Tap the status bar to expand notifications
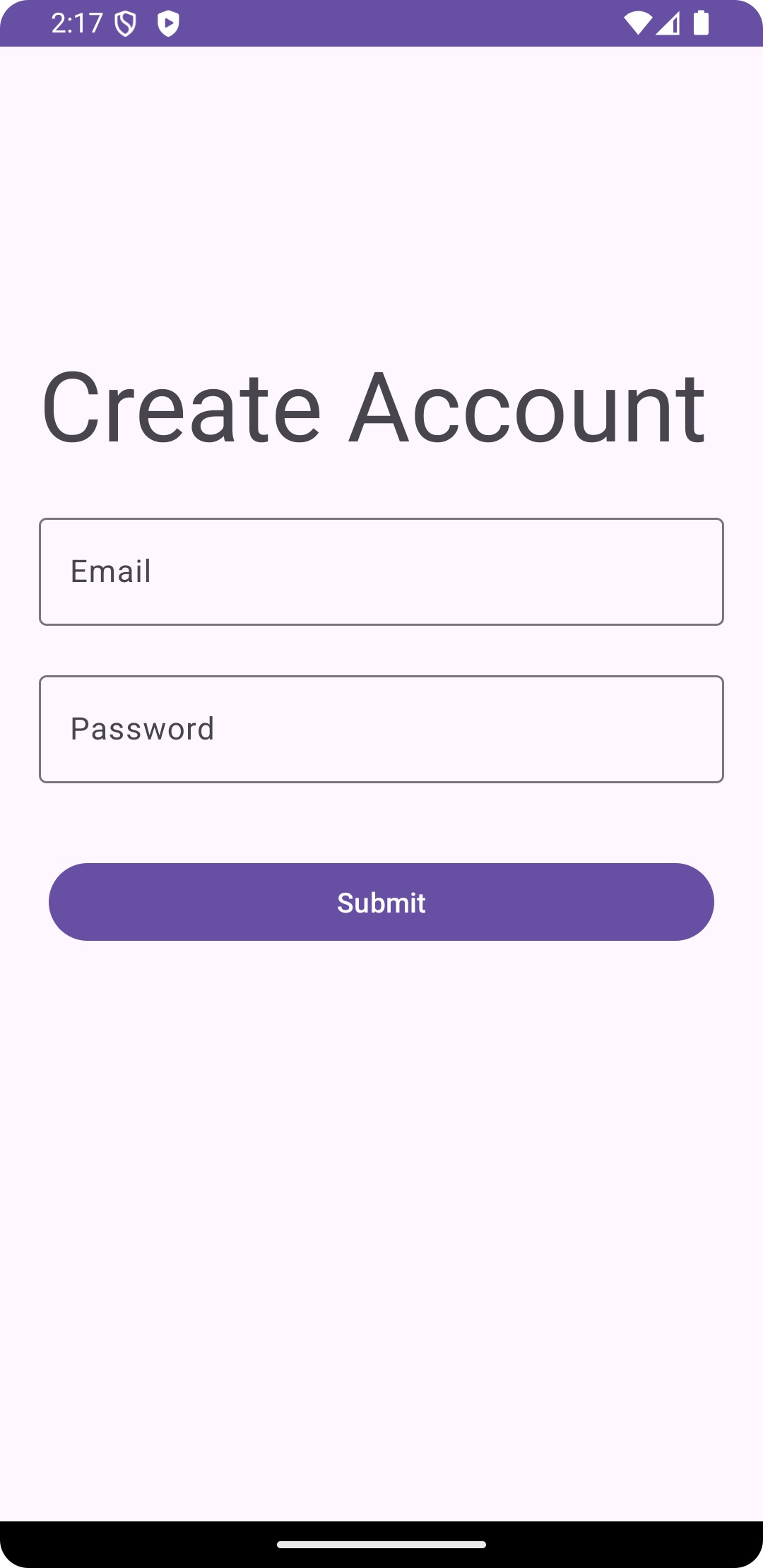Image resolution: width=763 pixels, height=1568 pixels. (x=381, y=22)
